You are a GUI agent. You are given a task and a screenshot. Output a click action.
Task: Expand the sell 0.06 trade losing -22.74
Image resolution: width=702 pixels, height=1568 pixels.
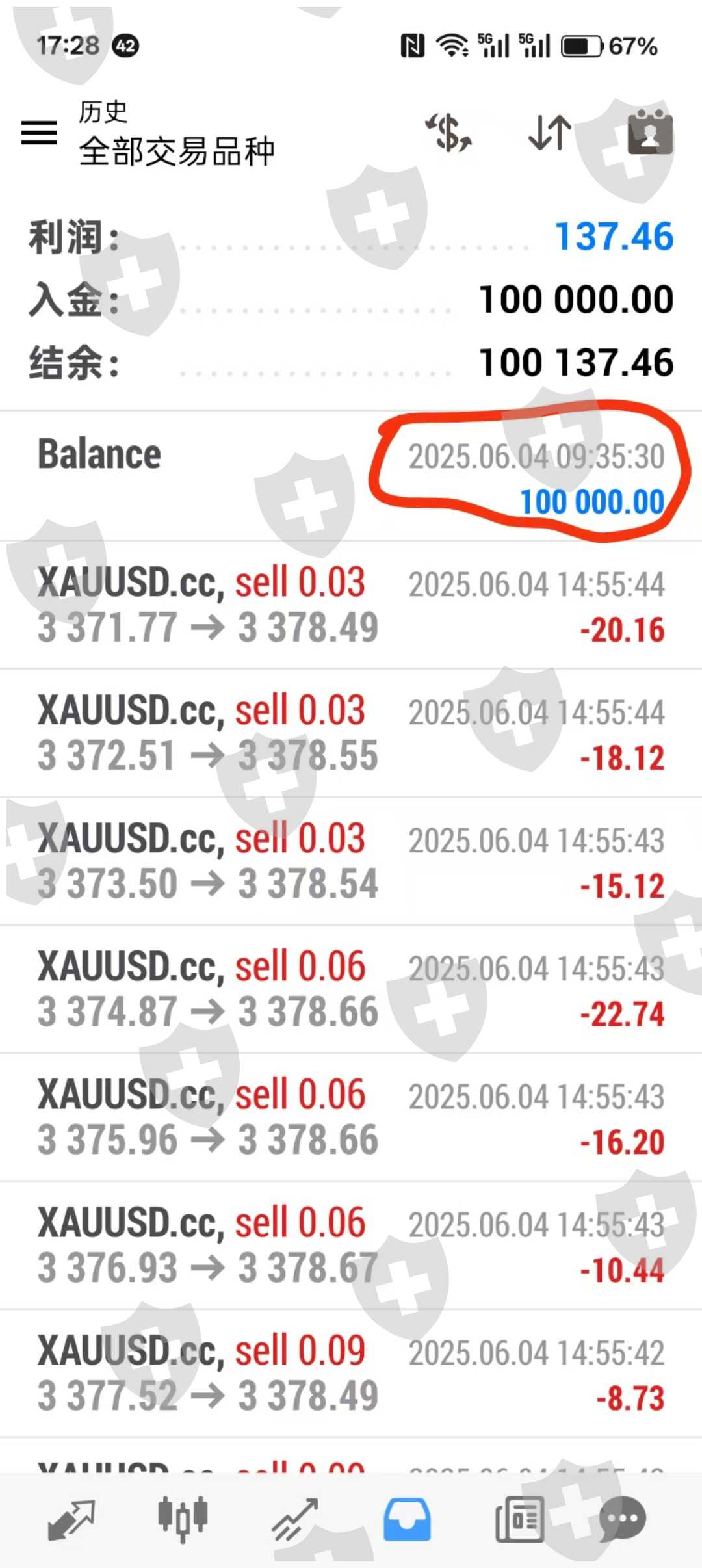(351, 989)
